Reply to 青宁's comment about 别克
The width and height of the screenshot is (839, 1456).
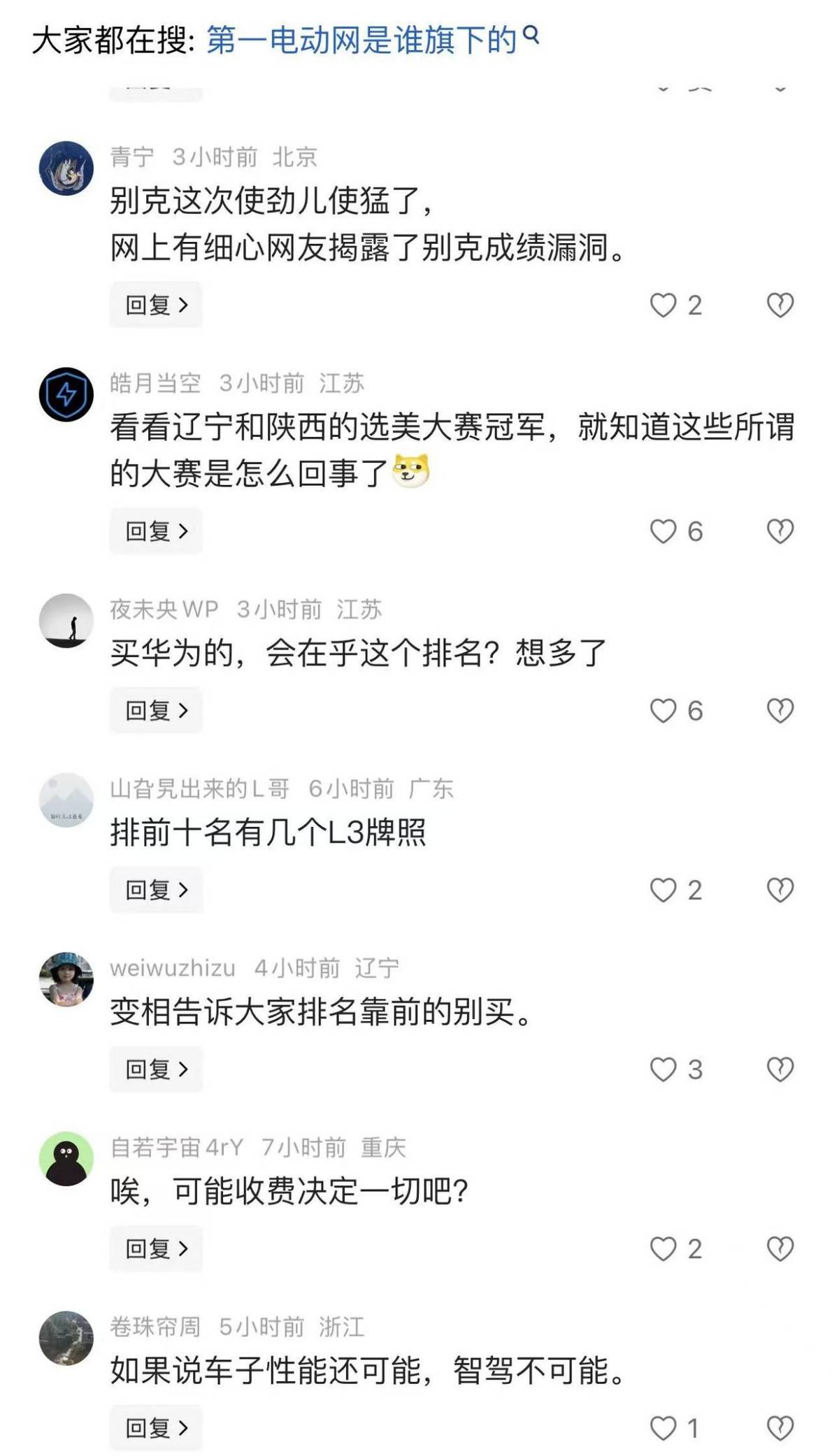point(156,305)
